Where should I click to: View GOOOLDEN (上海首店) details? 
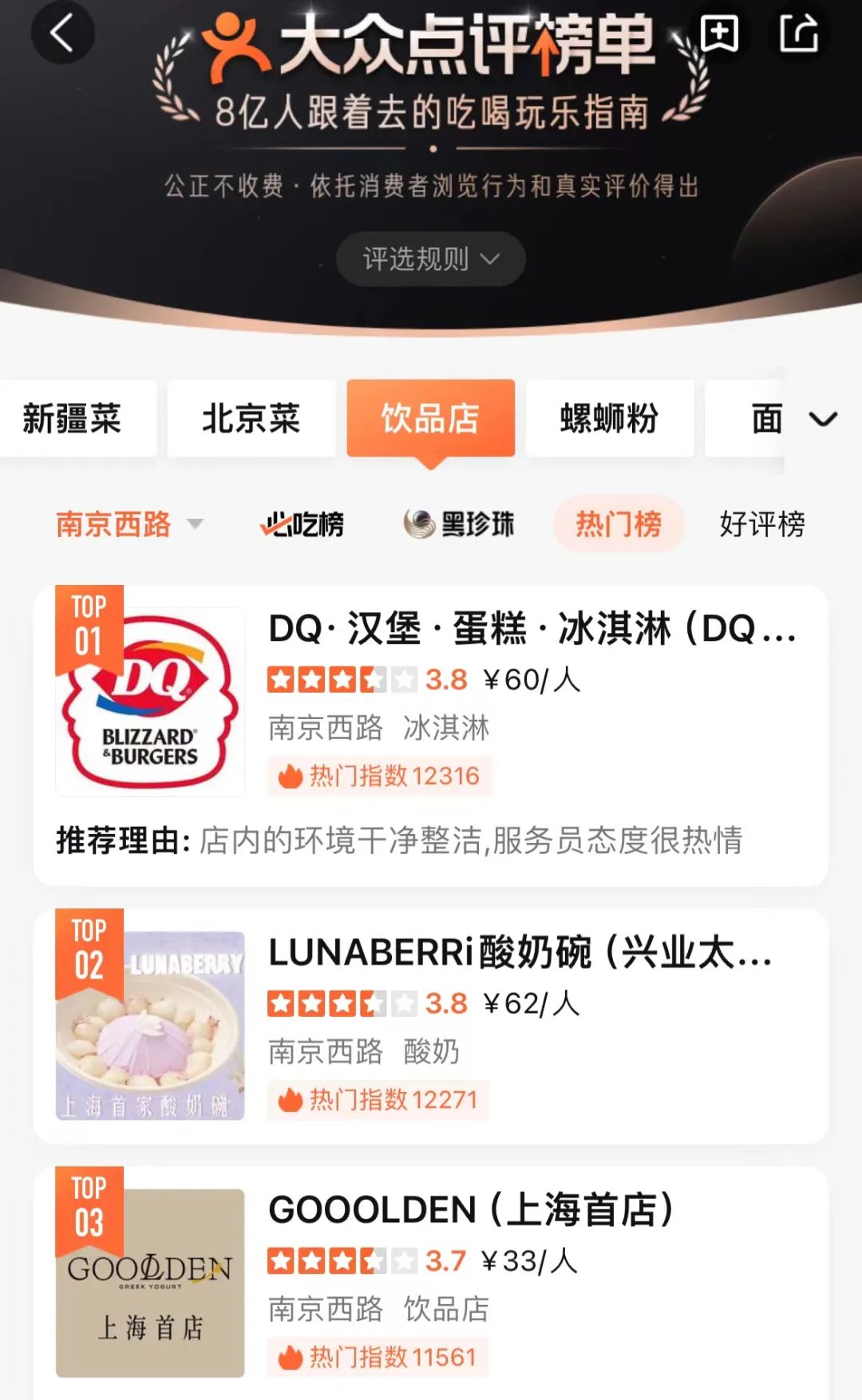click(471, 1210)
